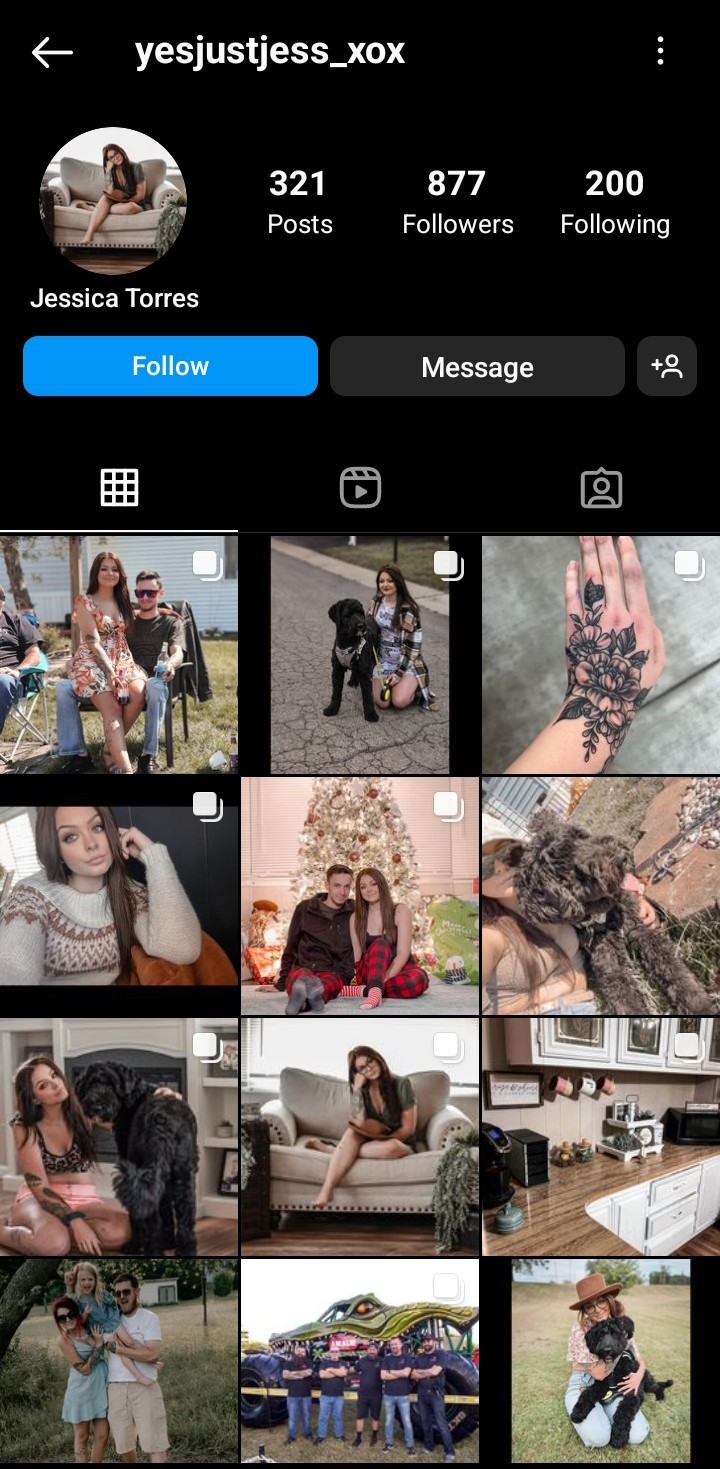Open the hand flower tattoo post
720x1469 pixels.
tap(600, 655)
